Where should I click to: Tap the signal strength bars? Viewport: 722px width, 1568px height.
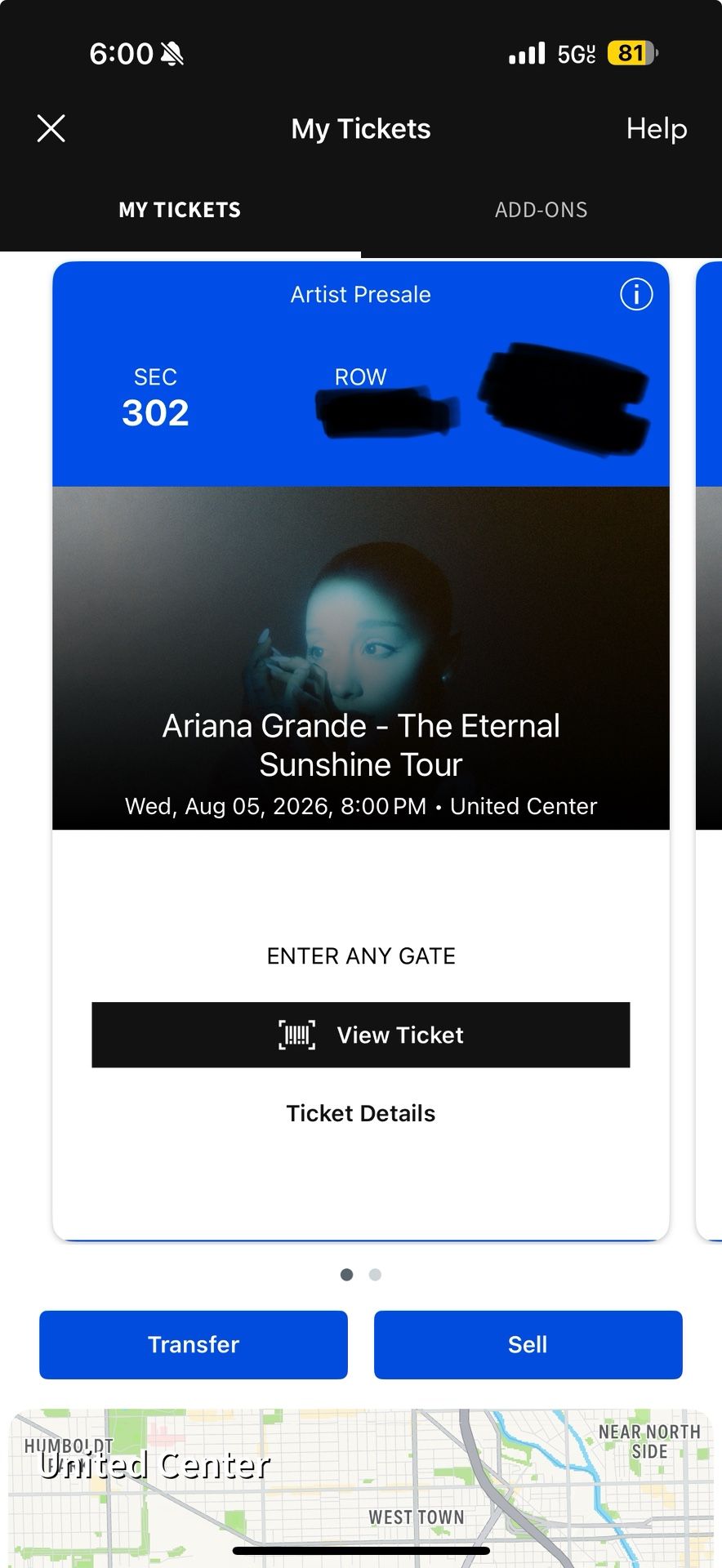point(526,52)
